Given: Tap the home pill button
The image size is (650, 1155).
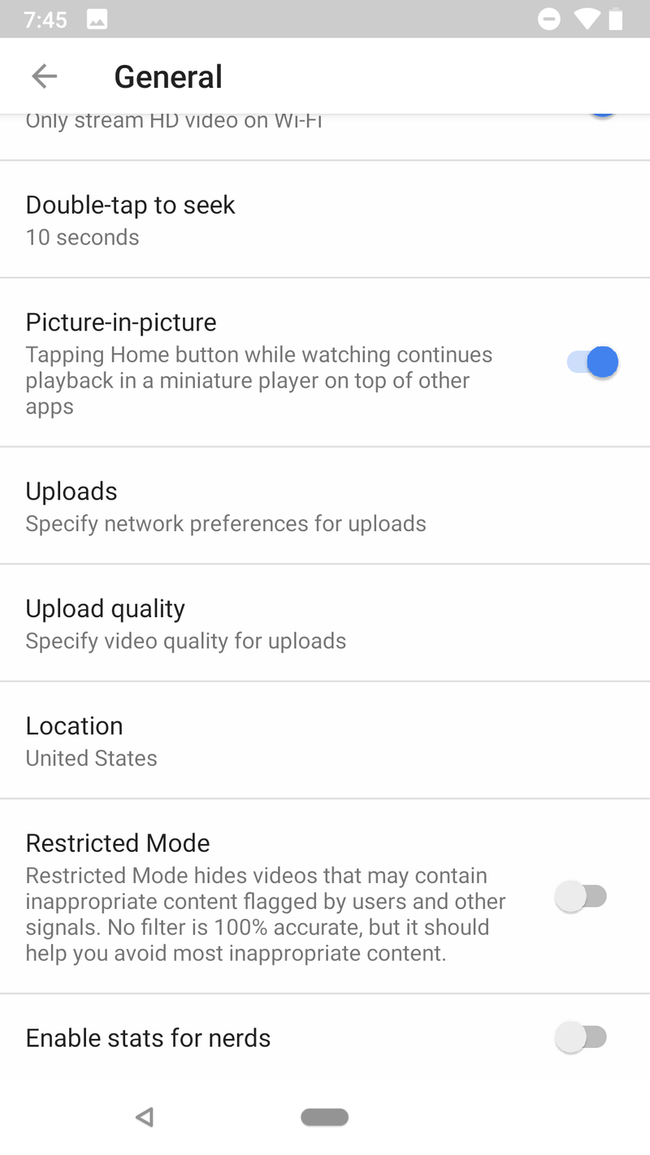Looking at the screenshot, I should 324,1117.
